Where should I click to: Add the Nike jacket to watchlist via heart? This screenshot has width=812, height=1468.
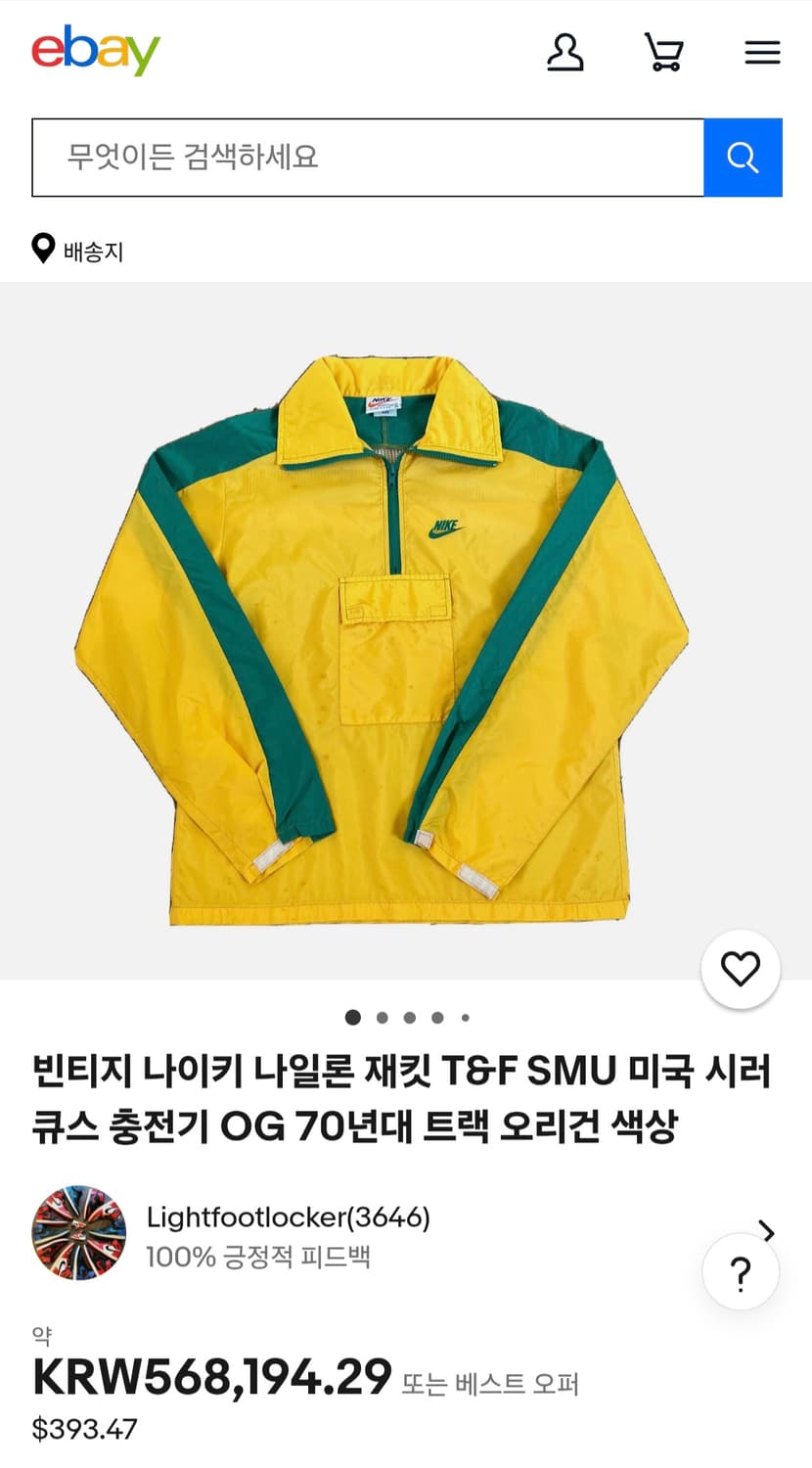(x=741, y=968)
